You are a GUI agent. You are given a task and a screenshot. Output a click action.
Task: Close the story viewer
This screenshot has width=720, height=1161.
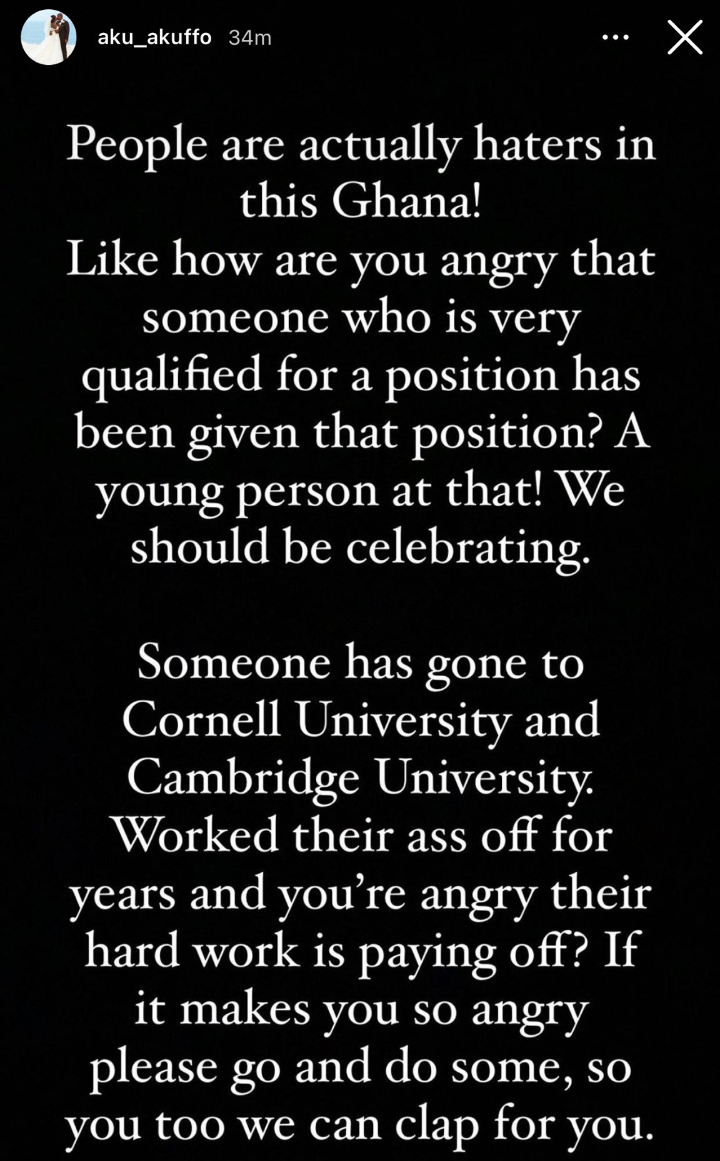click(684, 38)
